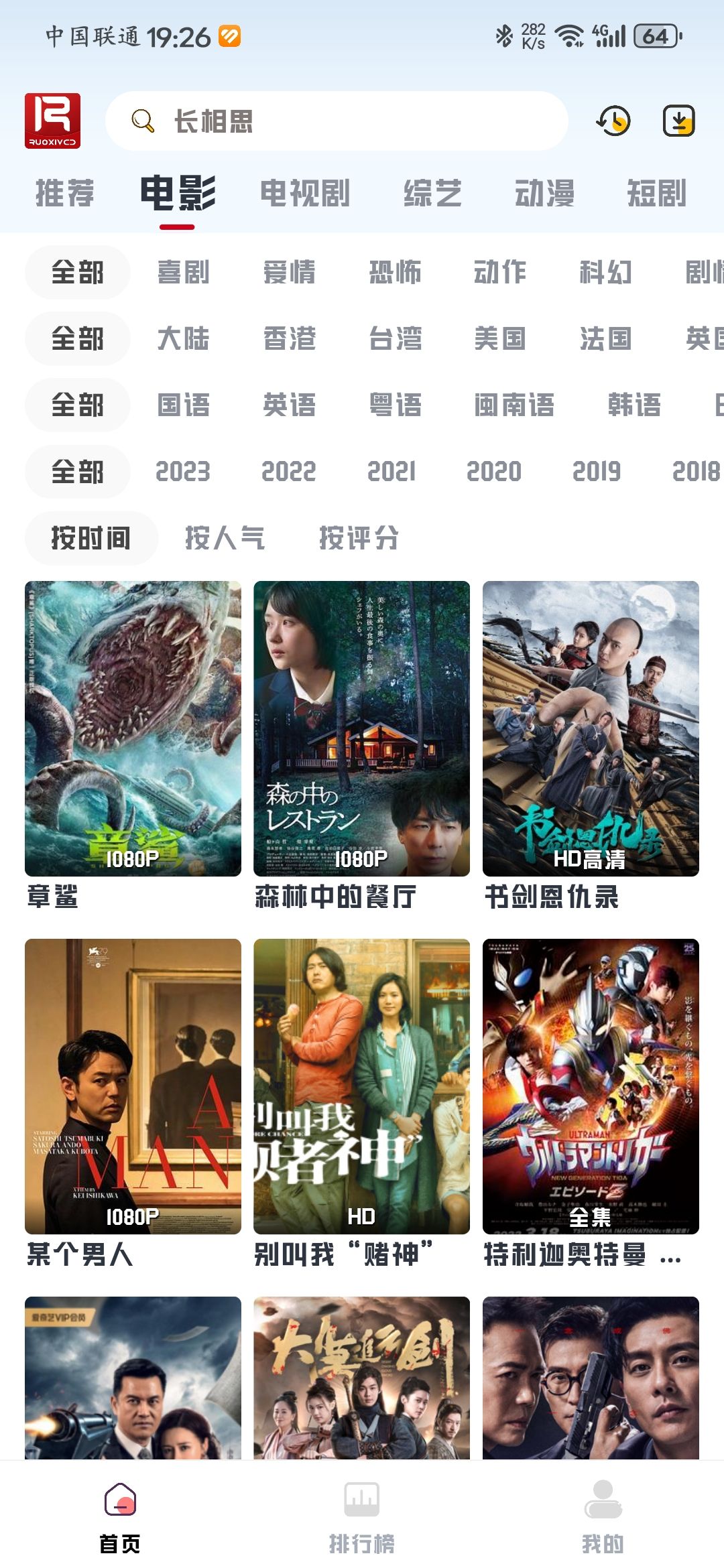724x1568 pixels.
Task: Open the downloads icon
Action: pos(678,121)
